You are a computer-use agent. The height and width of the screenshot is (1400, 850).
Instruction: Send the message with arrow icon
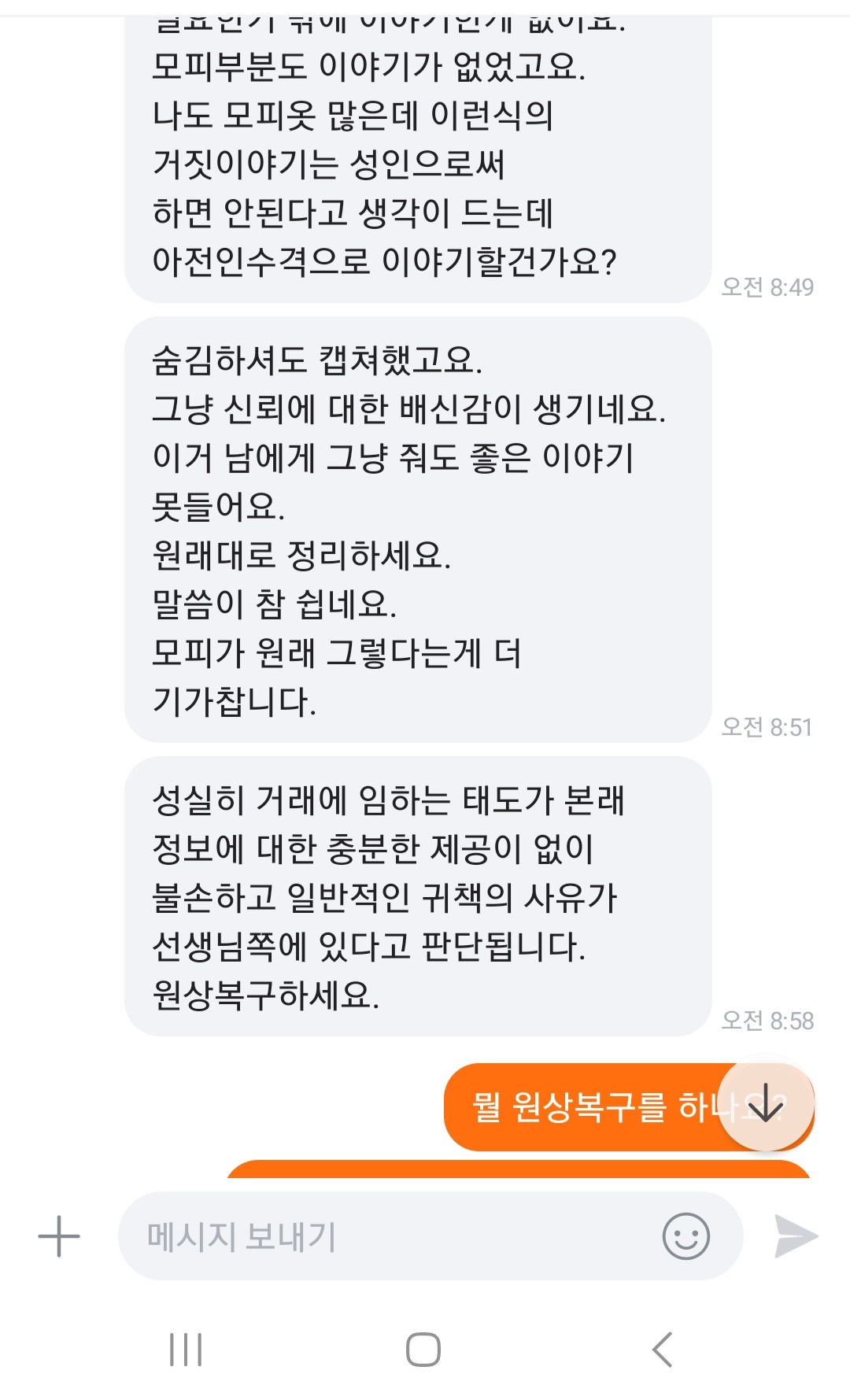[795, 1236]
